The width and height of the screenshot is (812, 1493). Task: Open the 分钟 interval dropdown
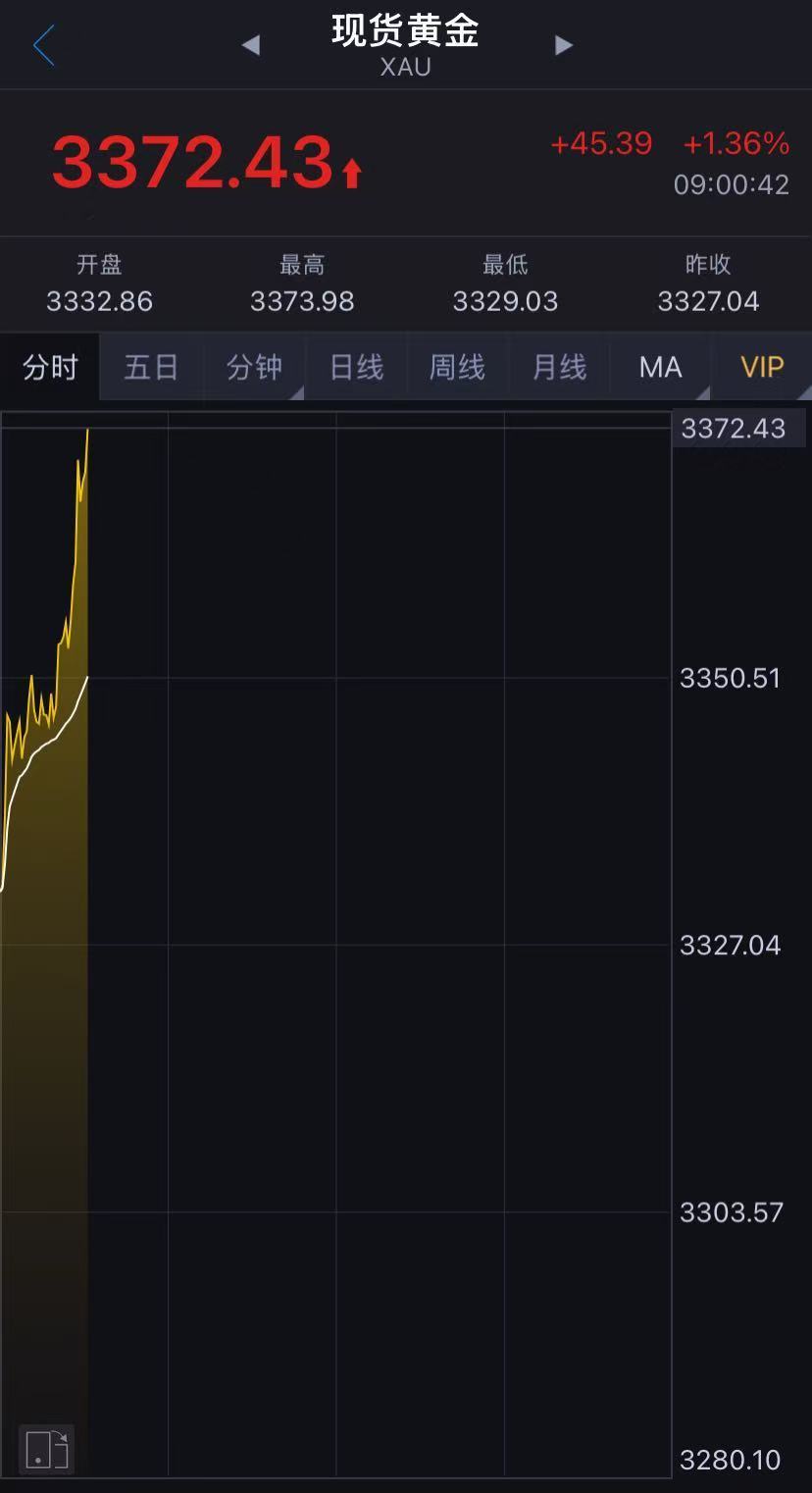254,367
